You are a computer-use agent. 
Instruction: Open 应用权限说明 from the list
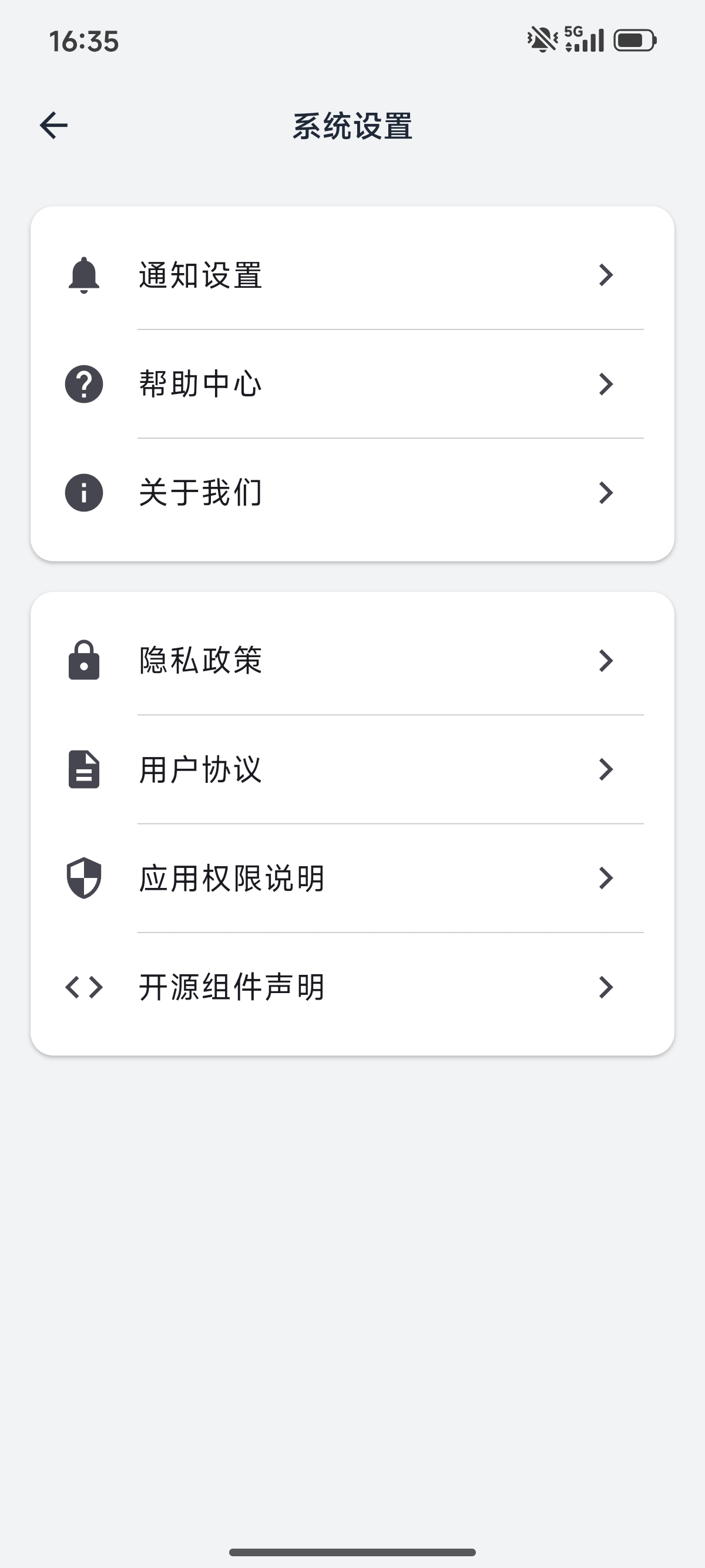352,877
